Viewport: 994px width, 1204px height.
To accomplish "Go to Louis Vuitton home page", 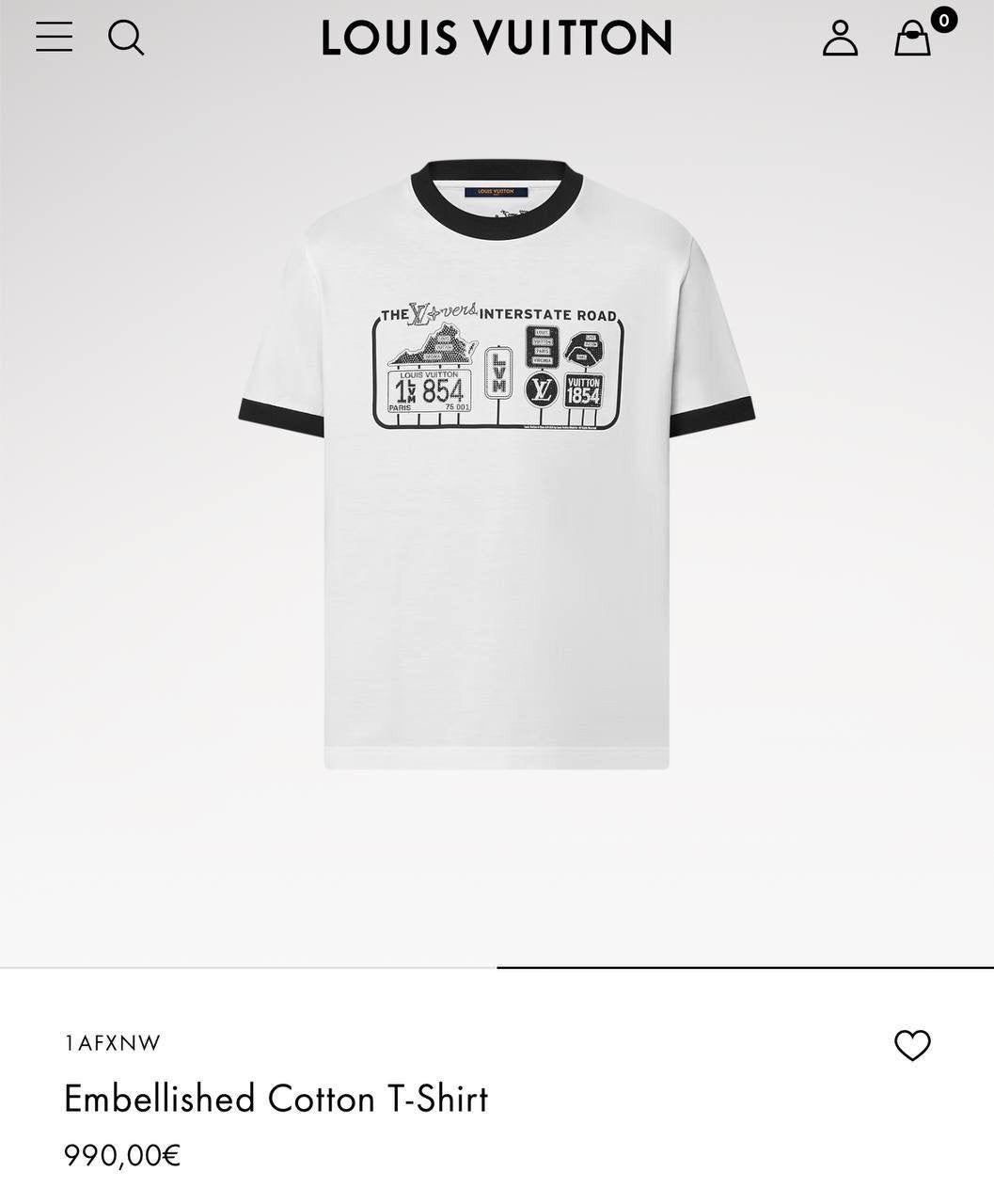I will [x=497, y=38].
